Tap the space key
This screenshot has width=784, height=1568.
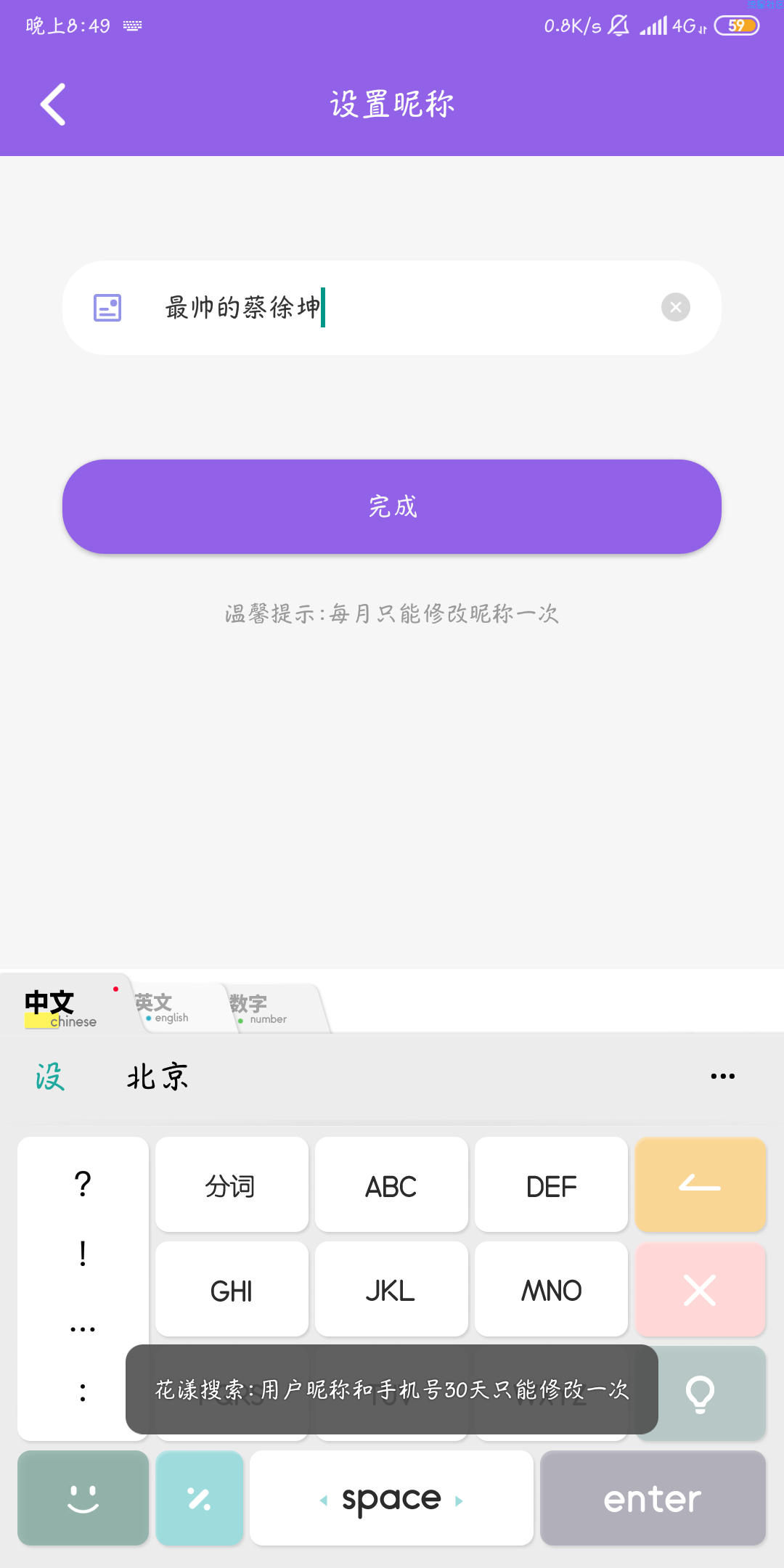click(x=391, y=1498)
